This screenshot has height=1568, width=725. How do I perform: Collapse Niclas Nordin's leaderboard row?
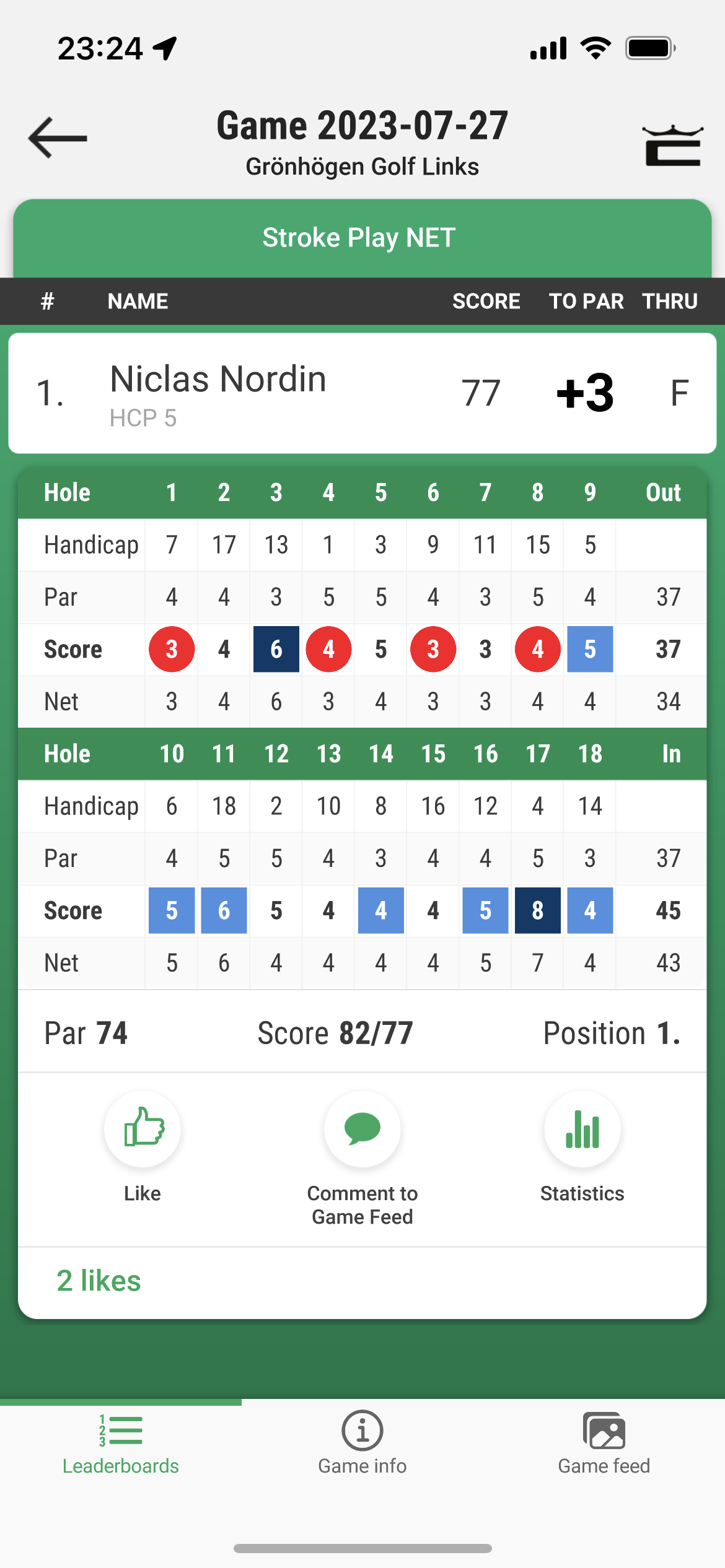click(x=362, y=393)
